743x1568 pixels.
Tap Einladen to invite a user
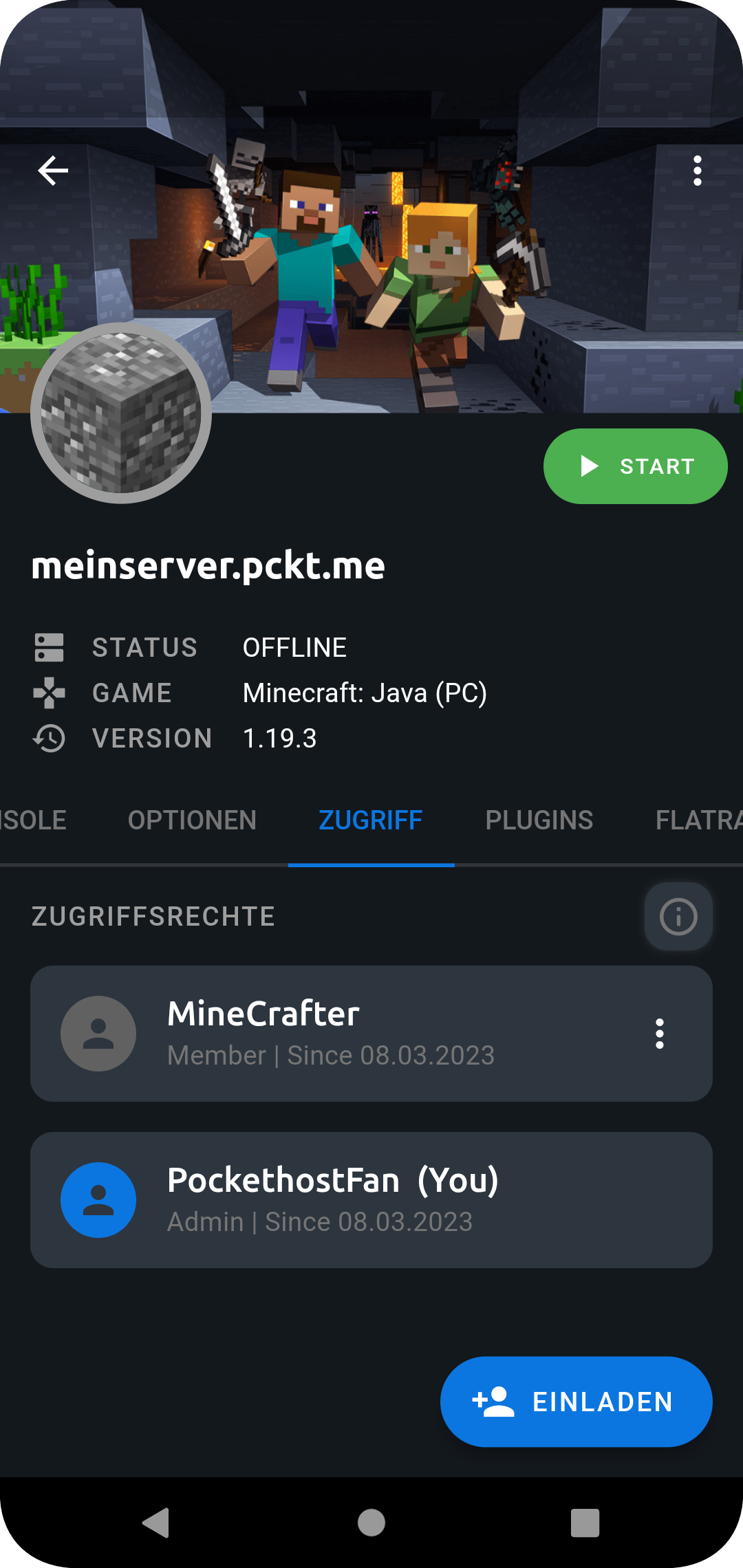577,1402
